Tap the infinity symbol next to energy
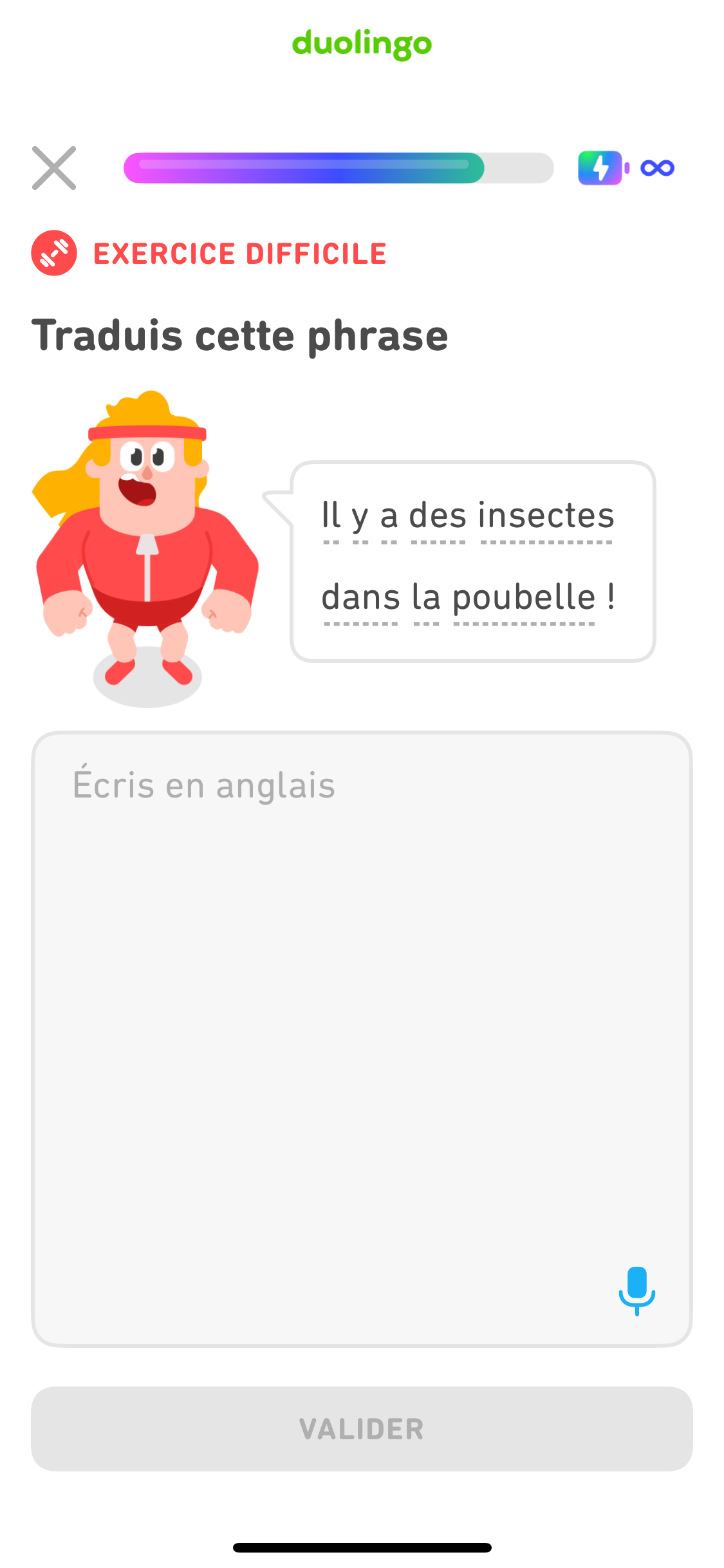Viewport: 724px width, 1568px height. pos(658,168)
